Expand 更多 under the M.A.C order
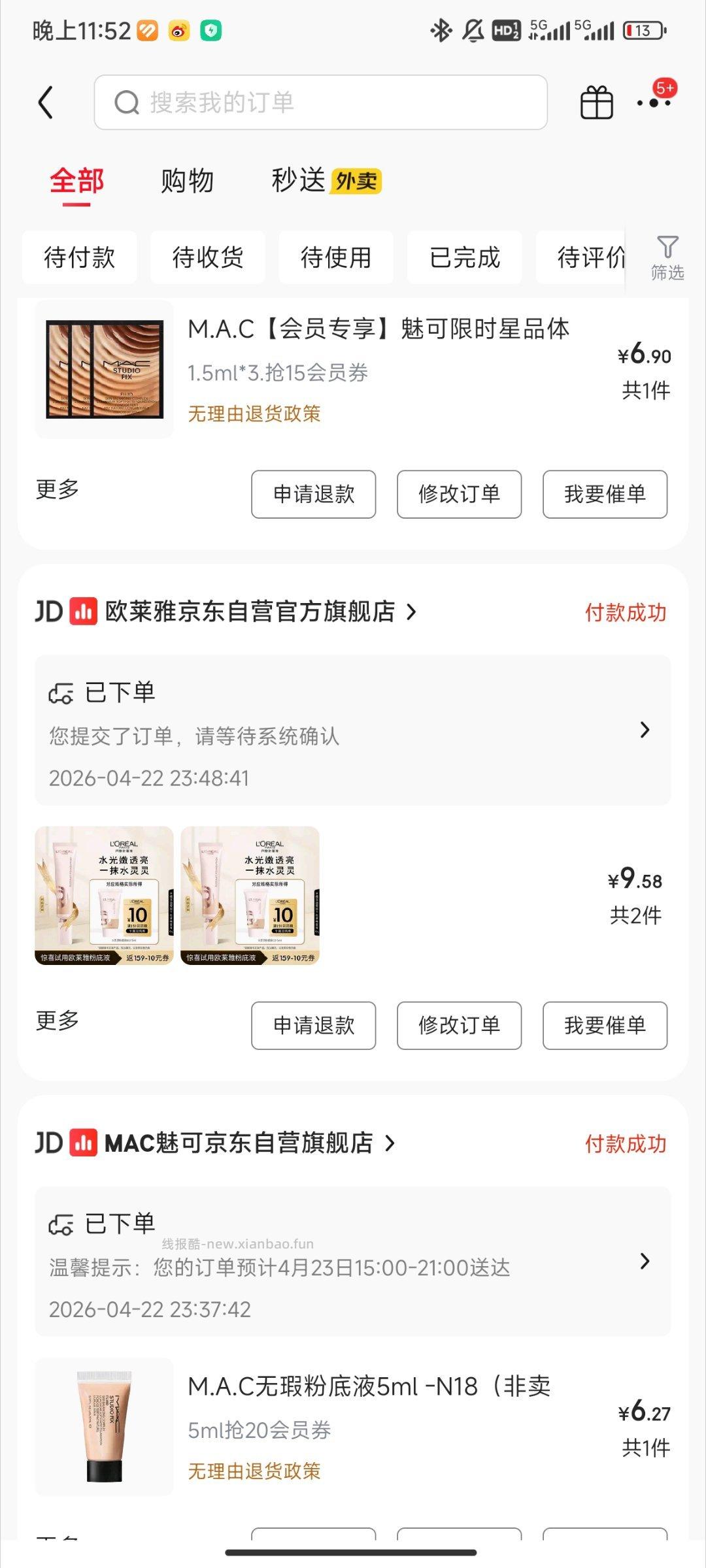706x1568 pixels. pyautogui.click(x=56, y=491)
